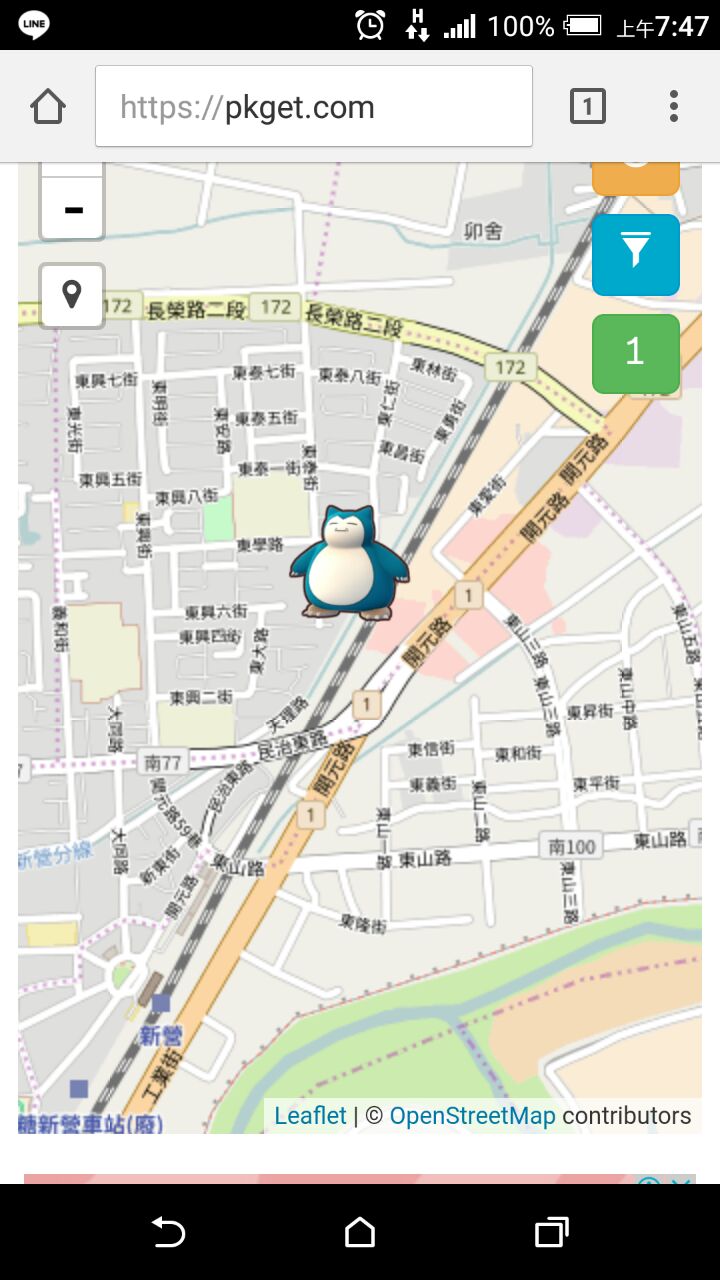The height and width of the screenshot is (1280, 720).
Task: Open the Leaflet attribution link
Action: coord(310,1116)
